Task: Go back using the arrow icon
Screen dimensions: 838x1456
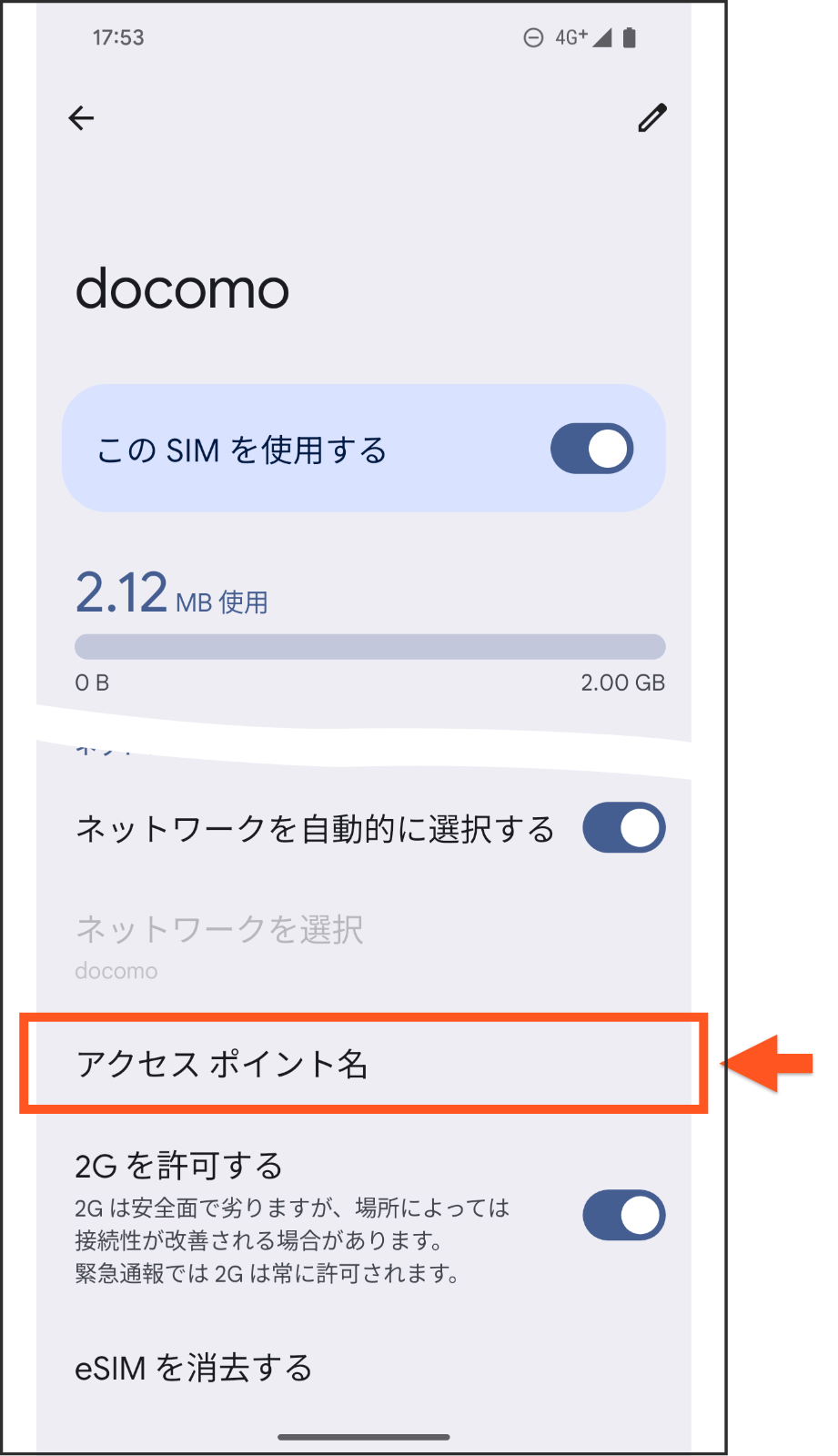Action: pyautogui.click(x=82, y=118)
